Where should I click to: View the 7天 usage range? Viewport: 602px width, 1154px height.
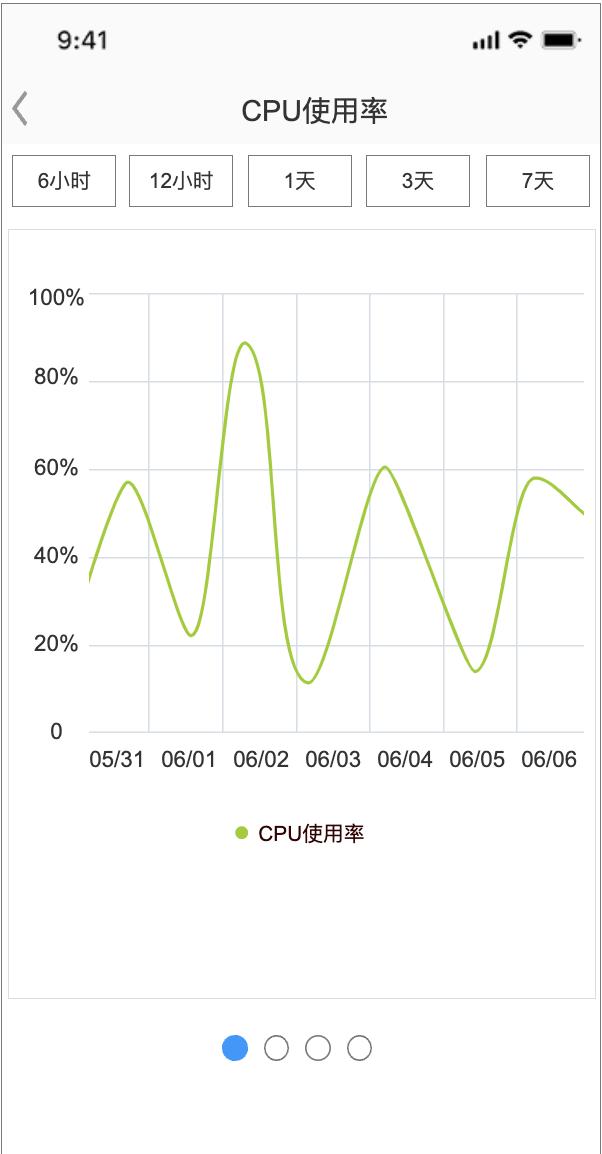point(537,181)
